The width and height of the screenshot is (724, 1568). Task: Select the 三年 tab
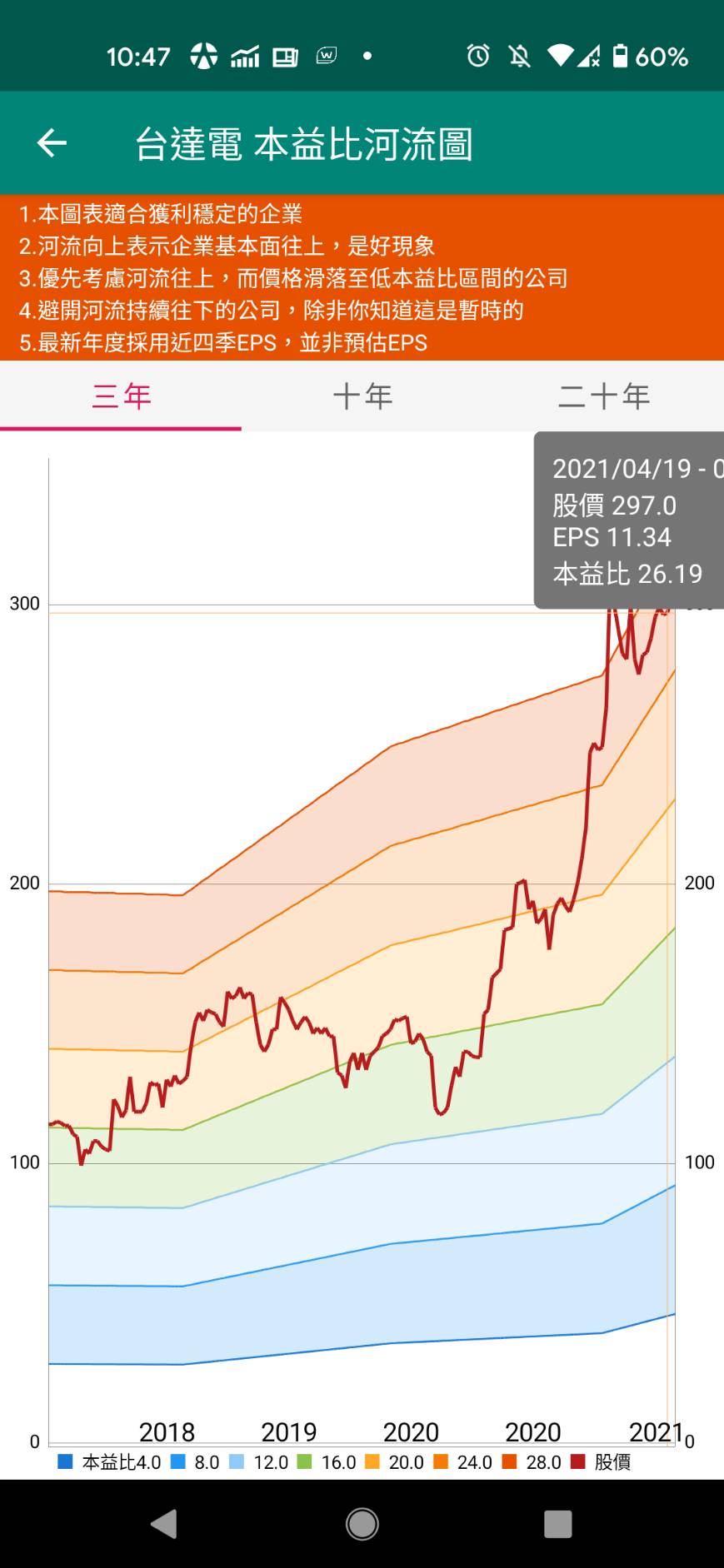[x=121, y=396]
